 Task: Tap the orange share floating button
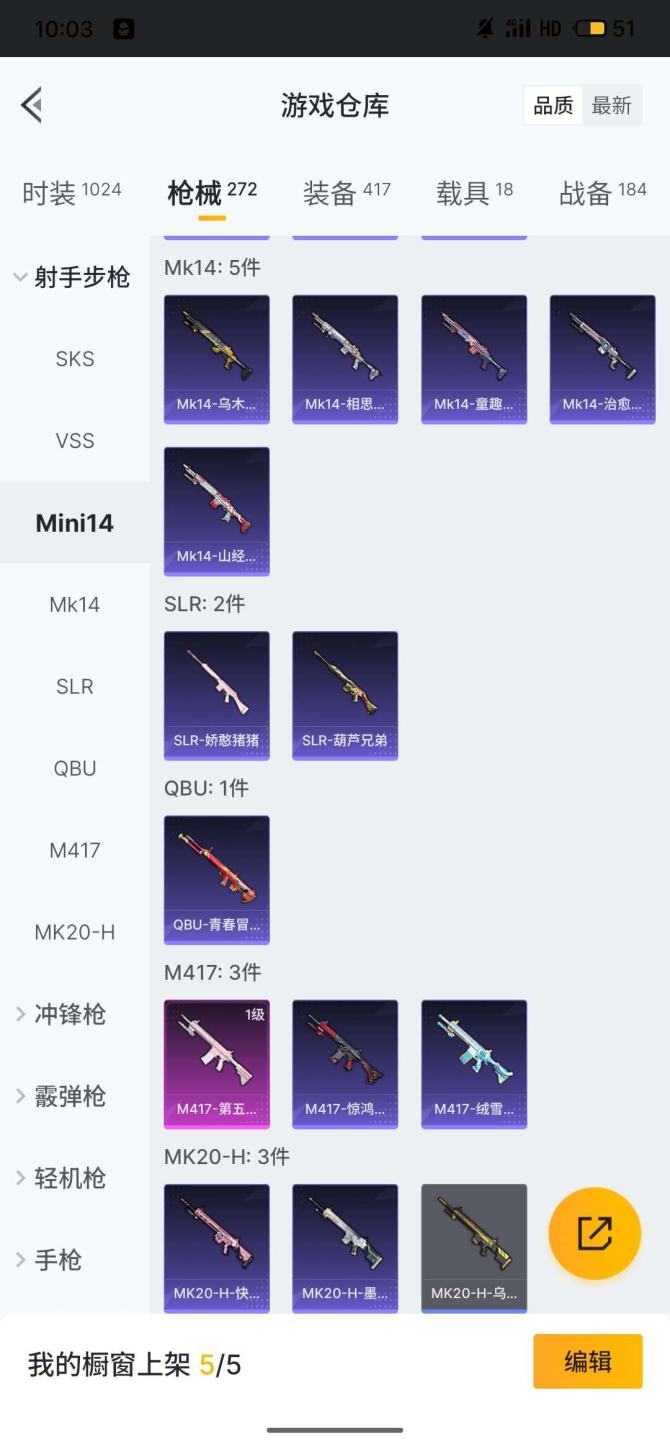pyautogui.click(x=594, y=1233)
